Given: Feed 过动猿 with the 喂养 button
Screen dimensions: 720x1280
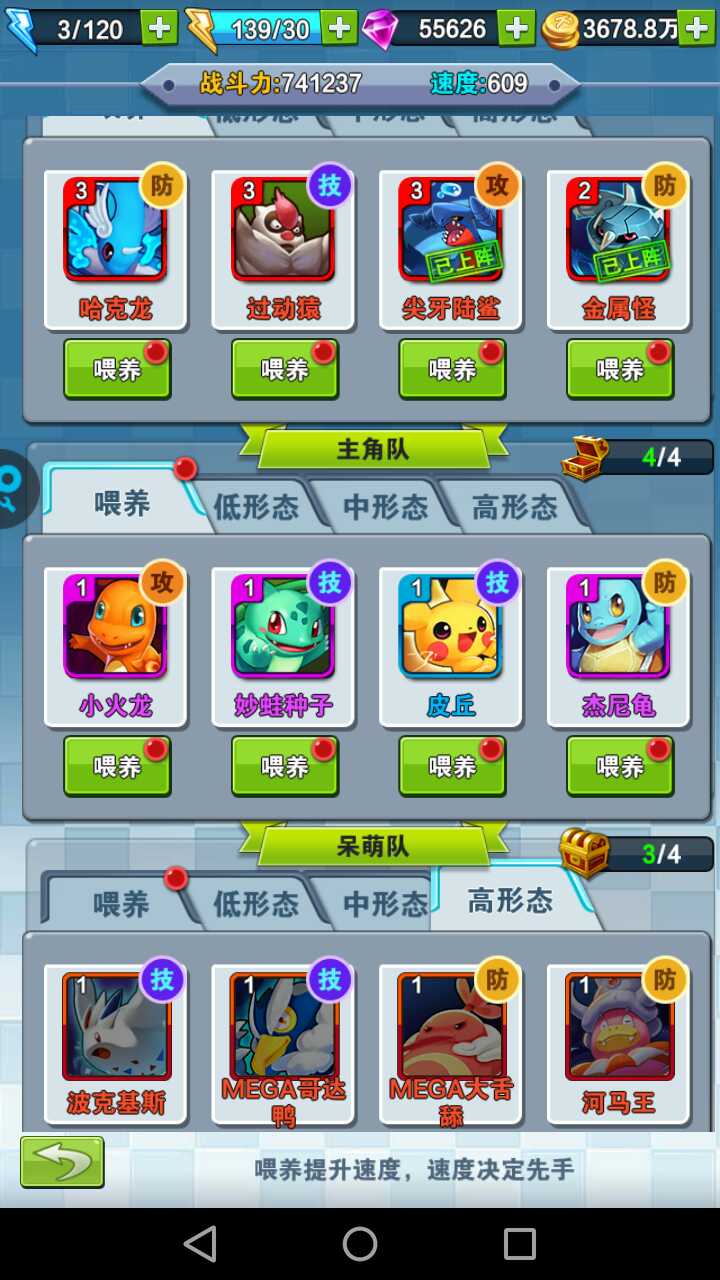Looking at the screenshot, I should coord(285,369).
